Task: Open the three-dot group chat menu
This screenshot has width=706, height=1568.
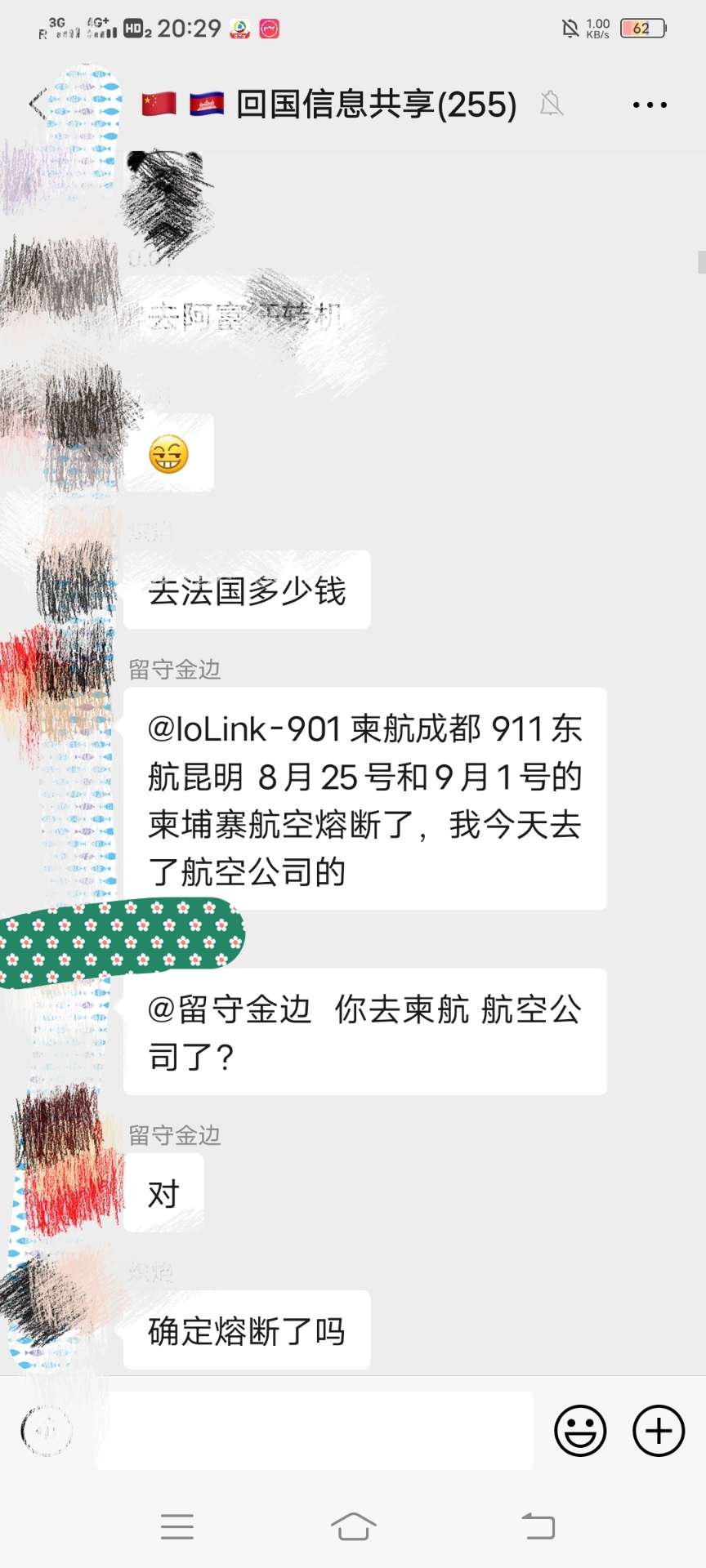Action: click(650, 105)
